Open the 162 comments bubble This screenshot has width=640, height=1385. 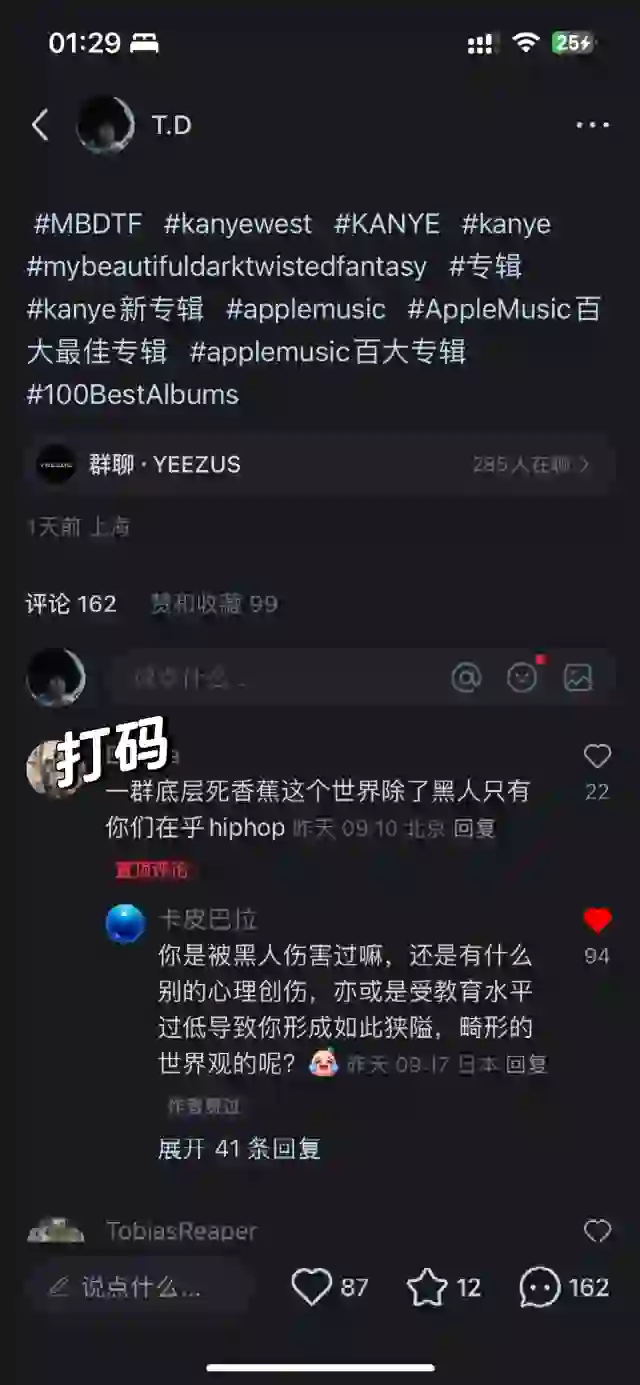[541, 1287]
